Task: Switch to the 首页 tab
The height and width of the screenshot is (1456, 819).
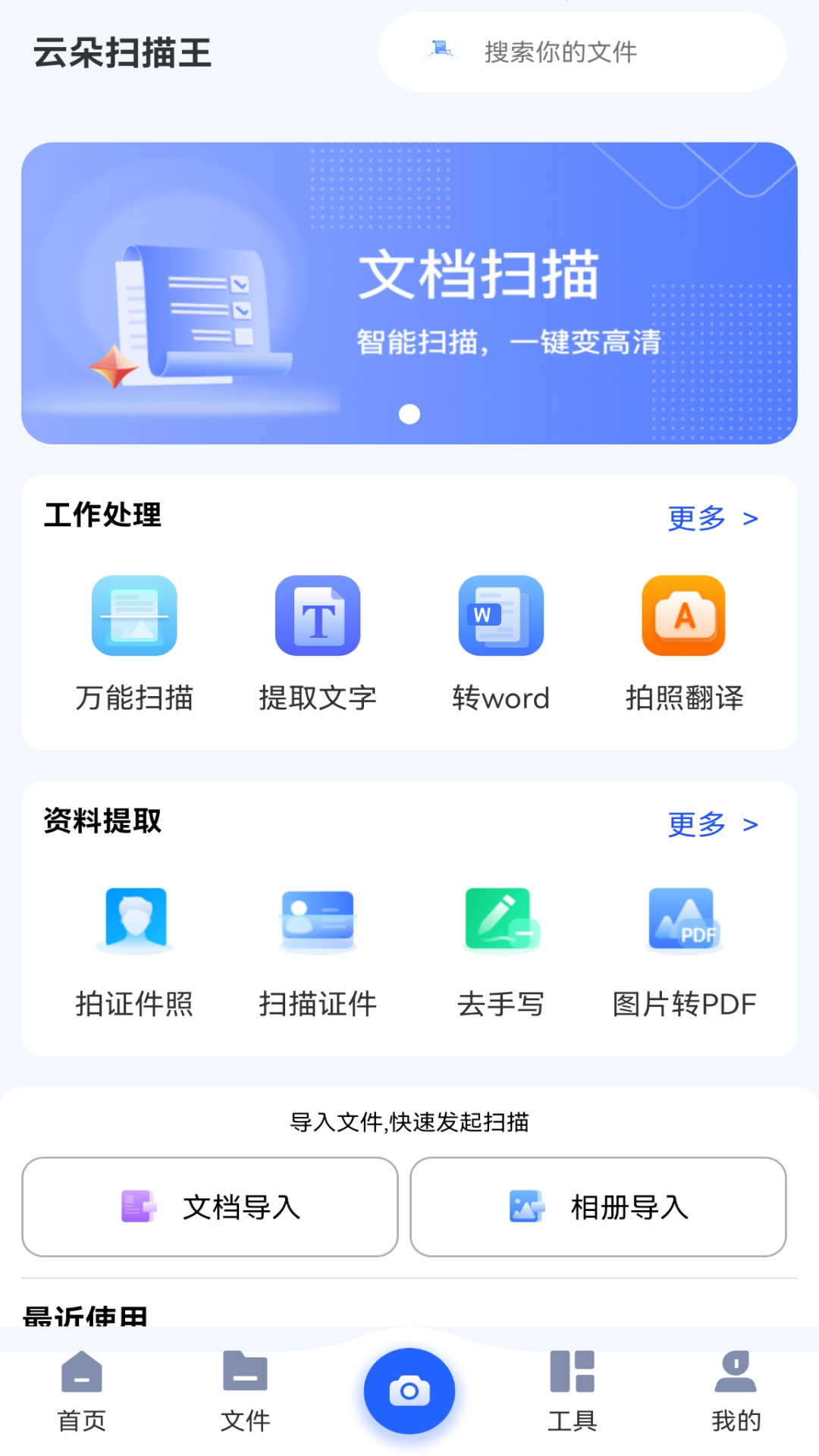Action: [x=82, y=1392]
